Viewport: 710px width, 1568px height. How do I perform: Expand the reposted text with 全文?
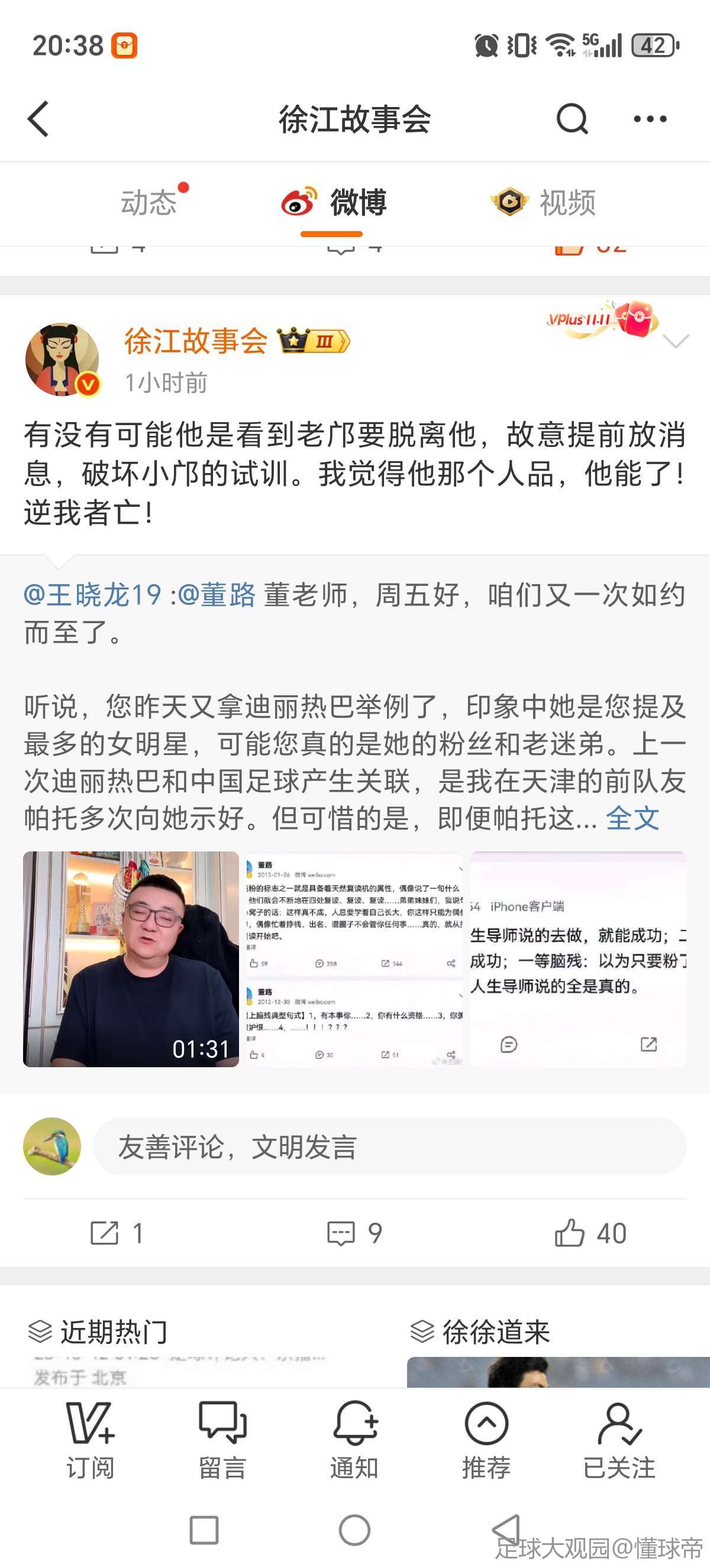632,818
